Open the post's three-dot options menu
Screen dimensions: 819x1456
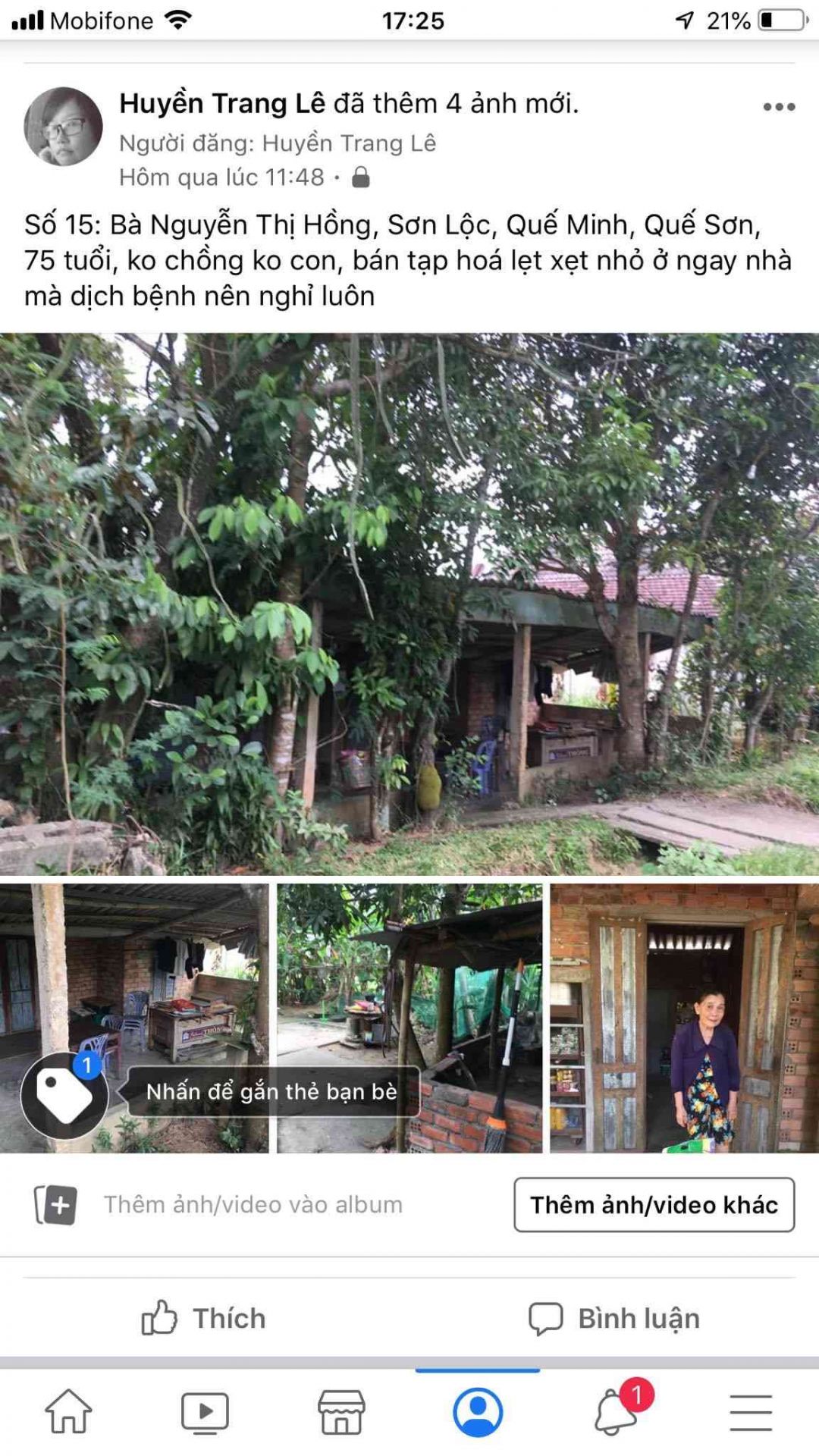(x=779, y=107)
